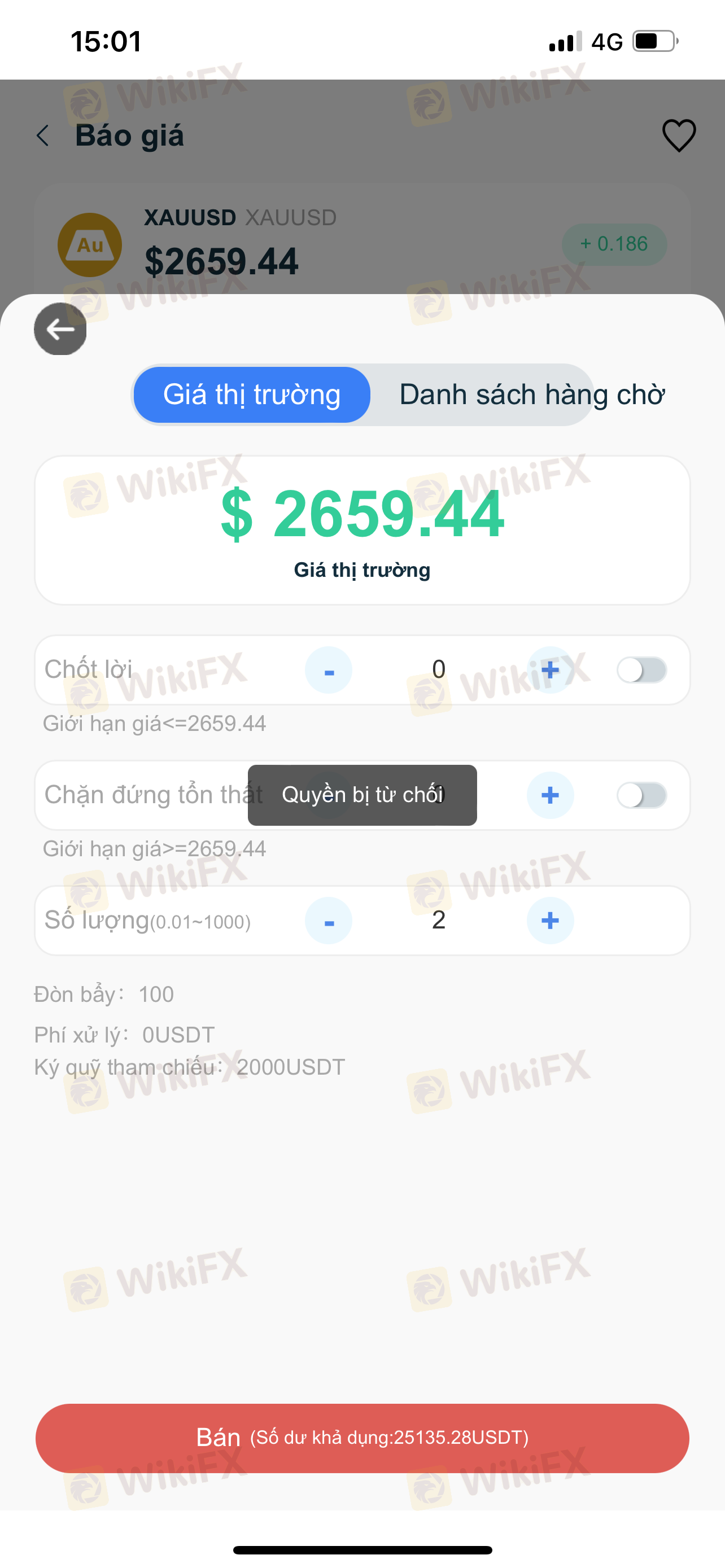Go back from Báo giá page
725x1568 pixels.
42,135
